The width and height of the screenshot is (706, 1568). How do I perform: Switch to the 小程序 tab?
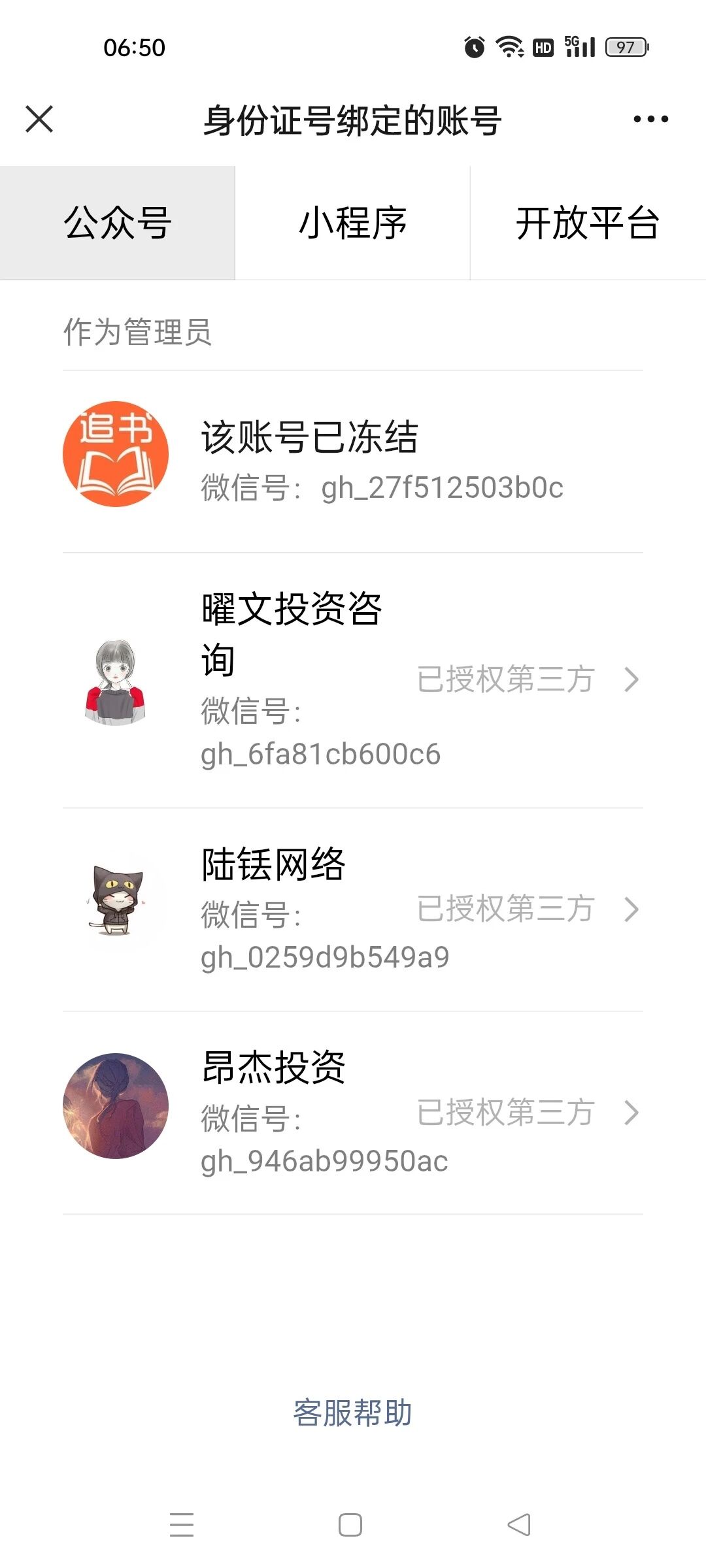pyautogui.click(x=352, y=223)
